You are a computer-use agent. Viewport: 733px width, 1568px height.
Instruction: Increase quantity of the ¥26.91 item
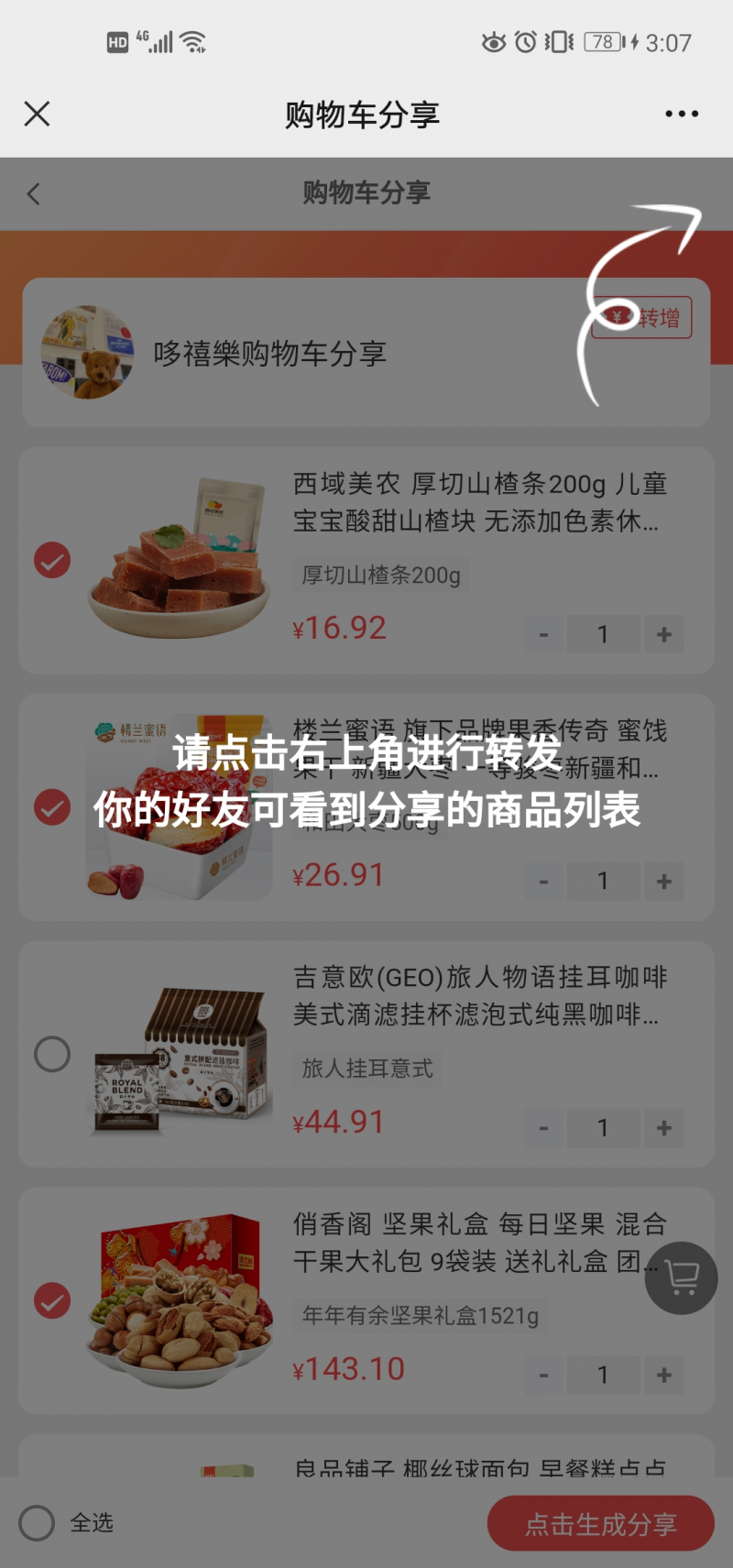664,882
